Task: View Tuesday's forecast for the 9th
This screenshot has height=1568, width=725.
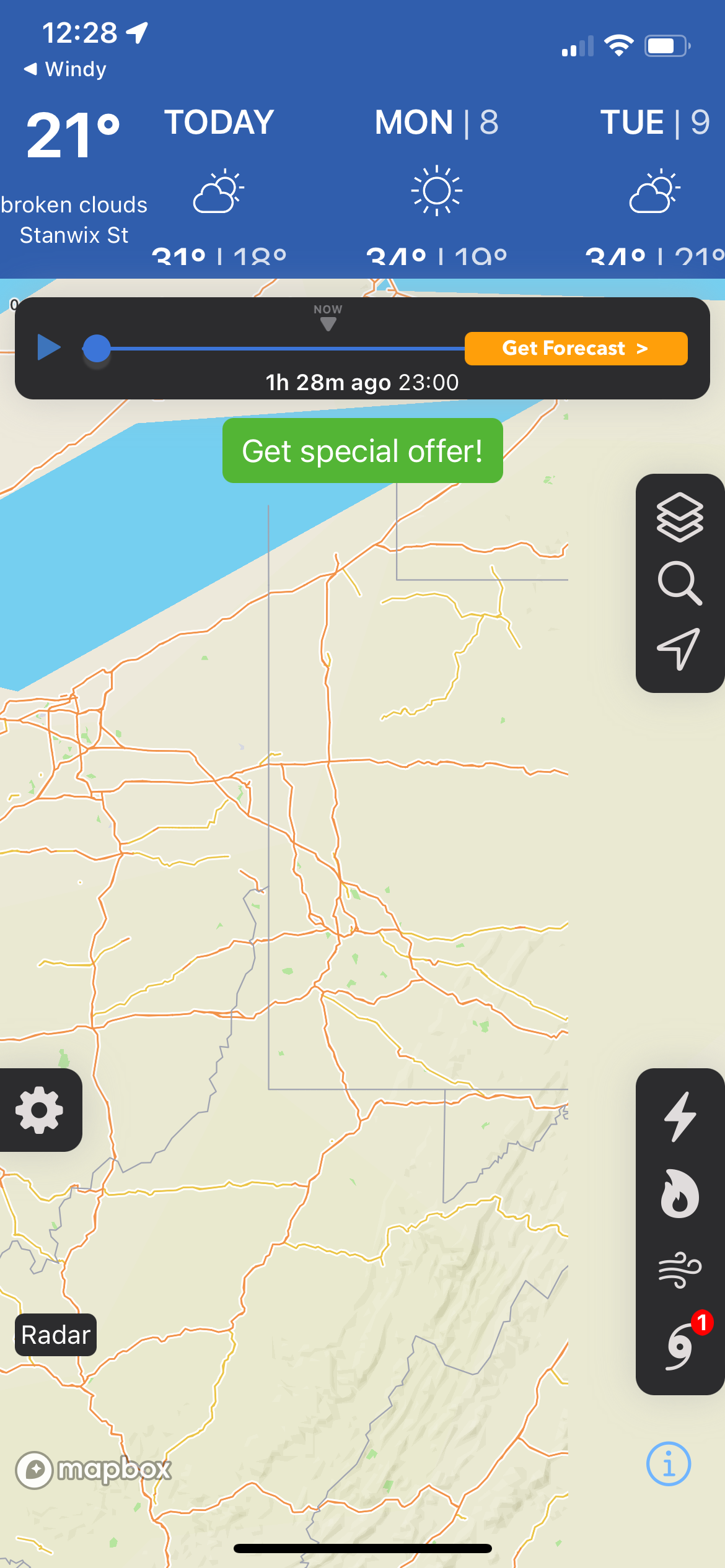Action: (654, 180)
